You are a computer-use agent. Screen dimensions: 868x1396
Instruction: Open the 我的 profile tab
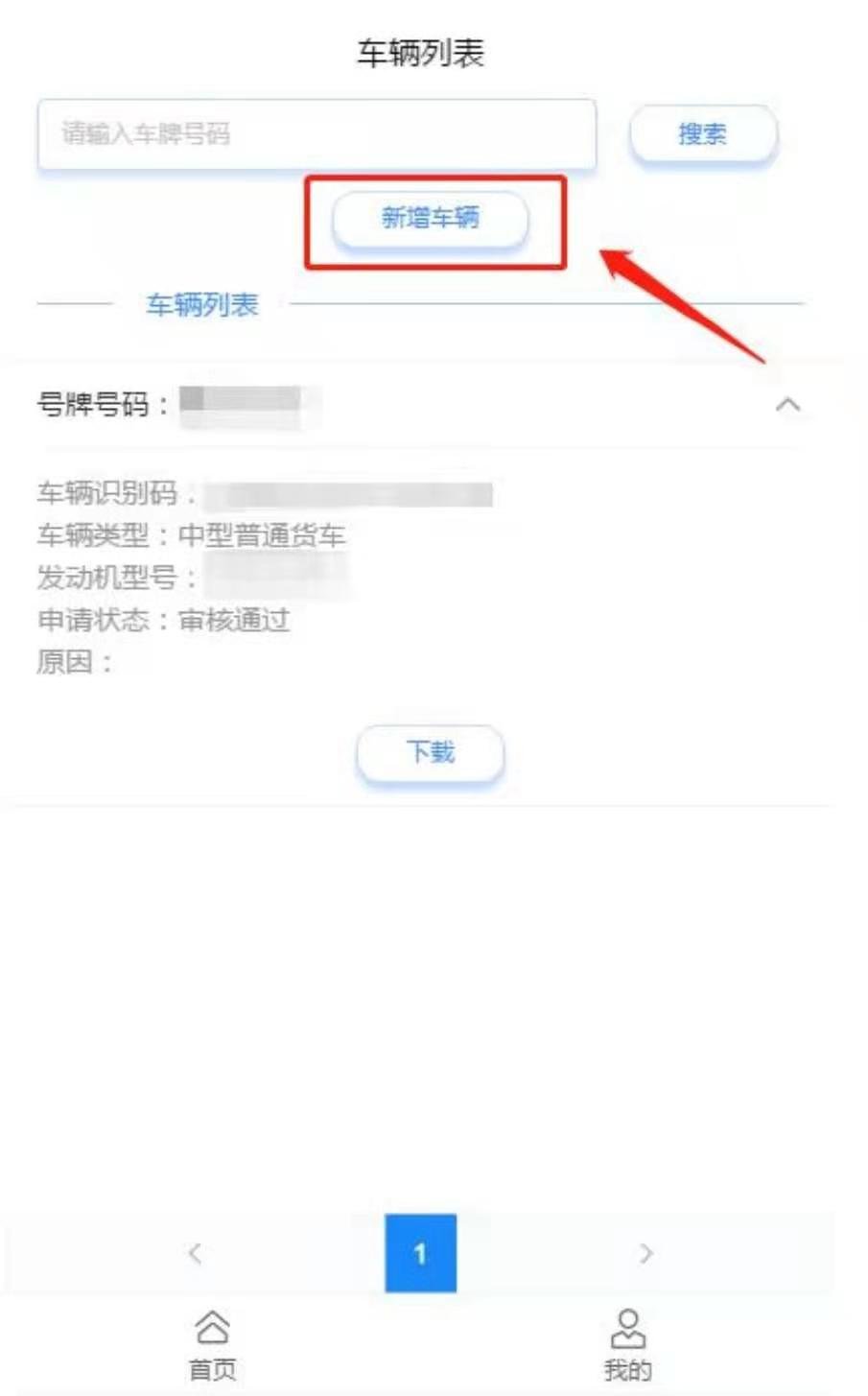coord(627,1345)
